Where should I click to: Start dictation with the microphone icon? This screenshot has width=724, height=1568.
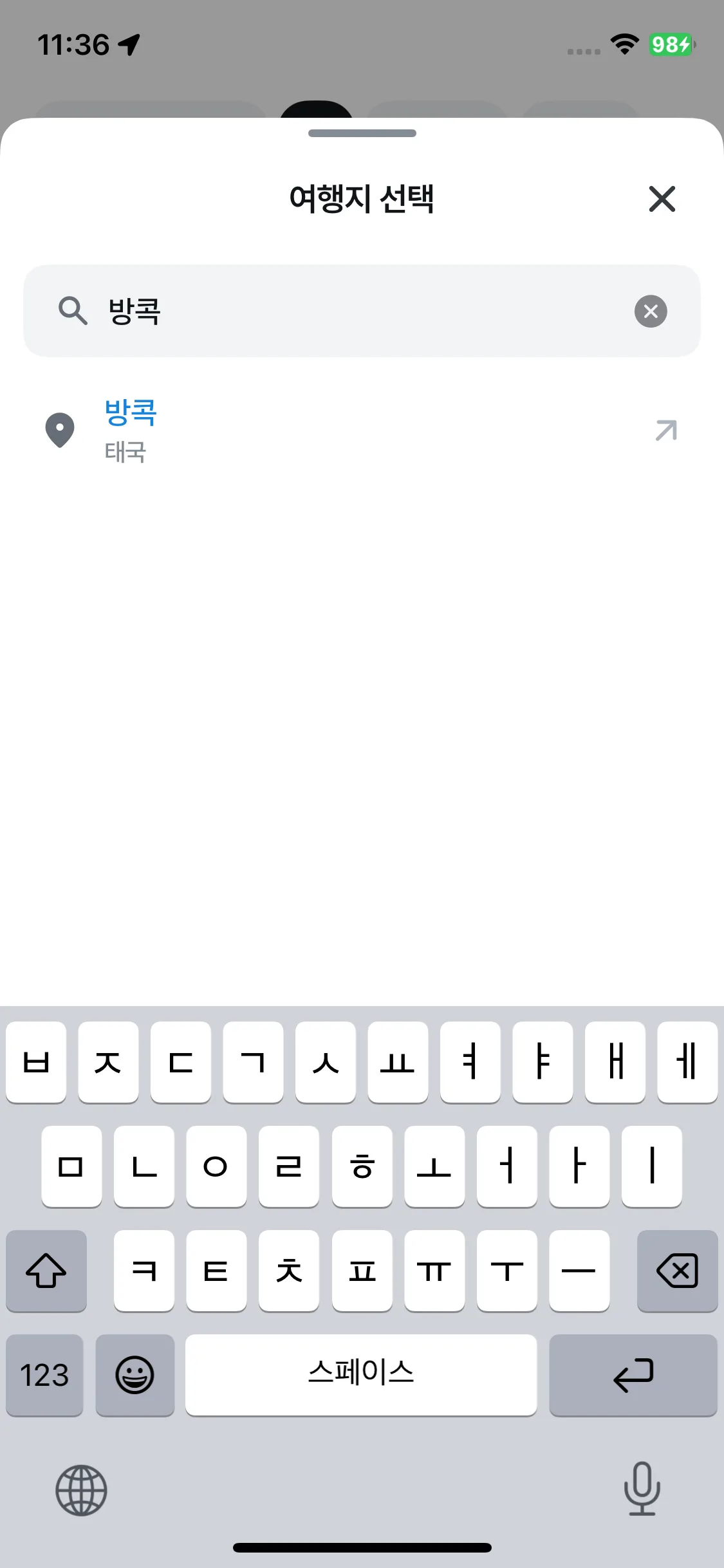click(x=642, y=1489)
